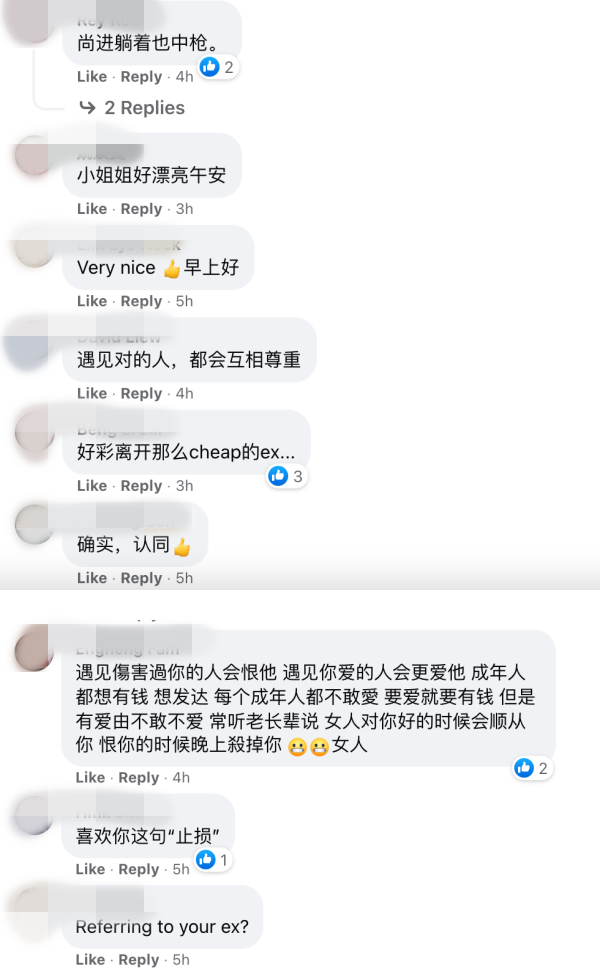Reply to the comment '确实，认同'

(x=141, y=578)
